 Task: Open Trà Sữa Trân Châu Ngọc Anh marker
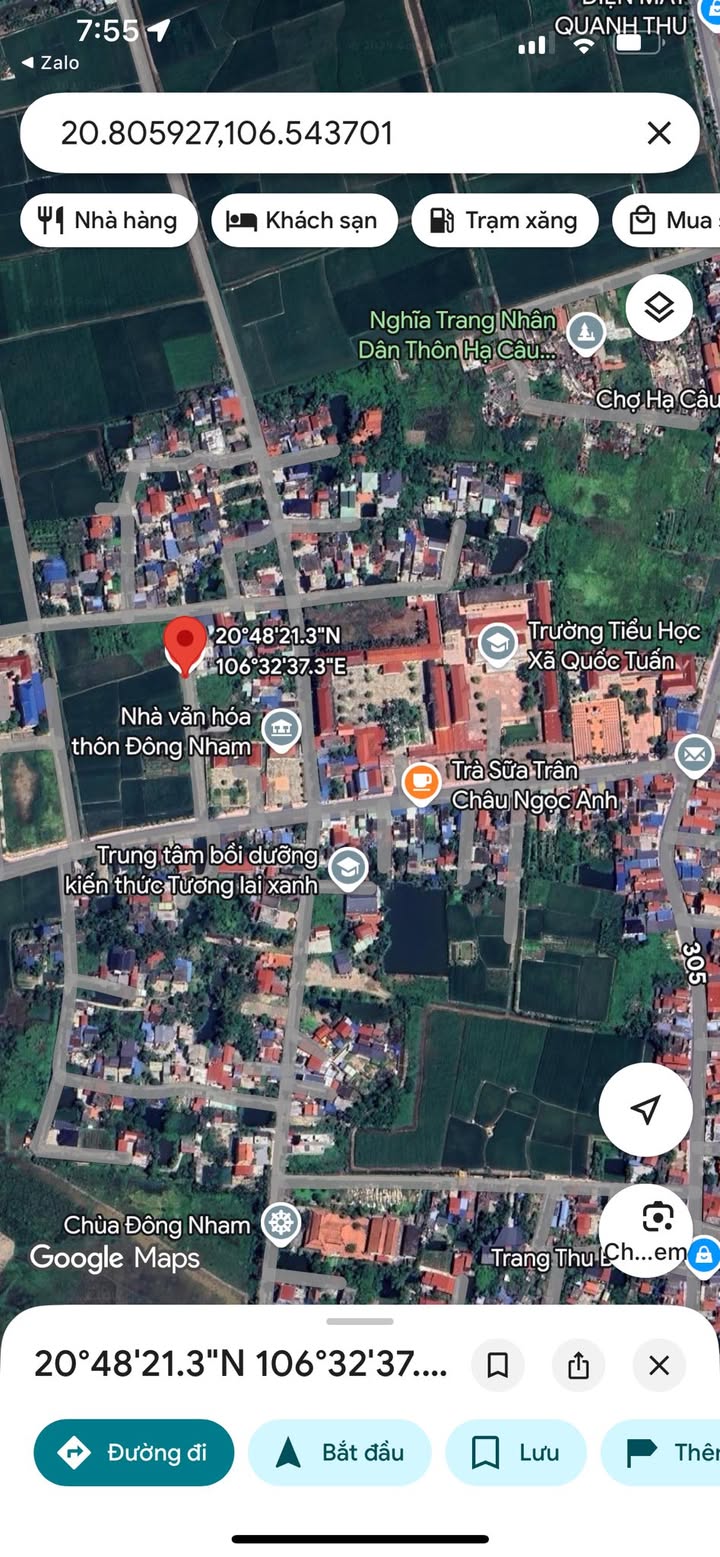(422, 784)
